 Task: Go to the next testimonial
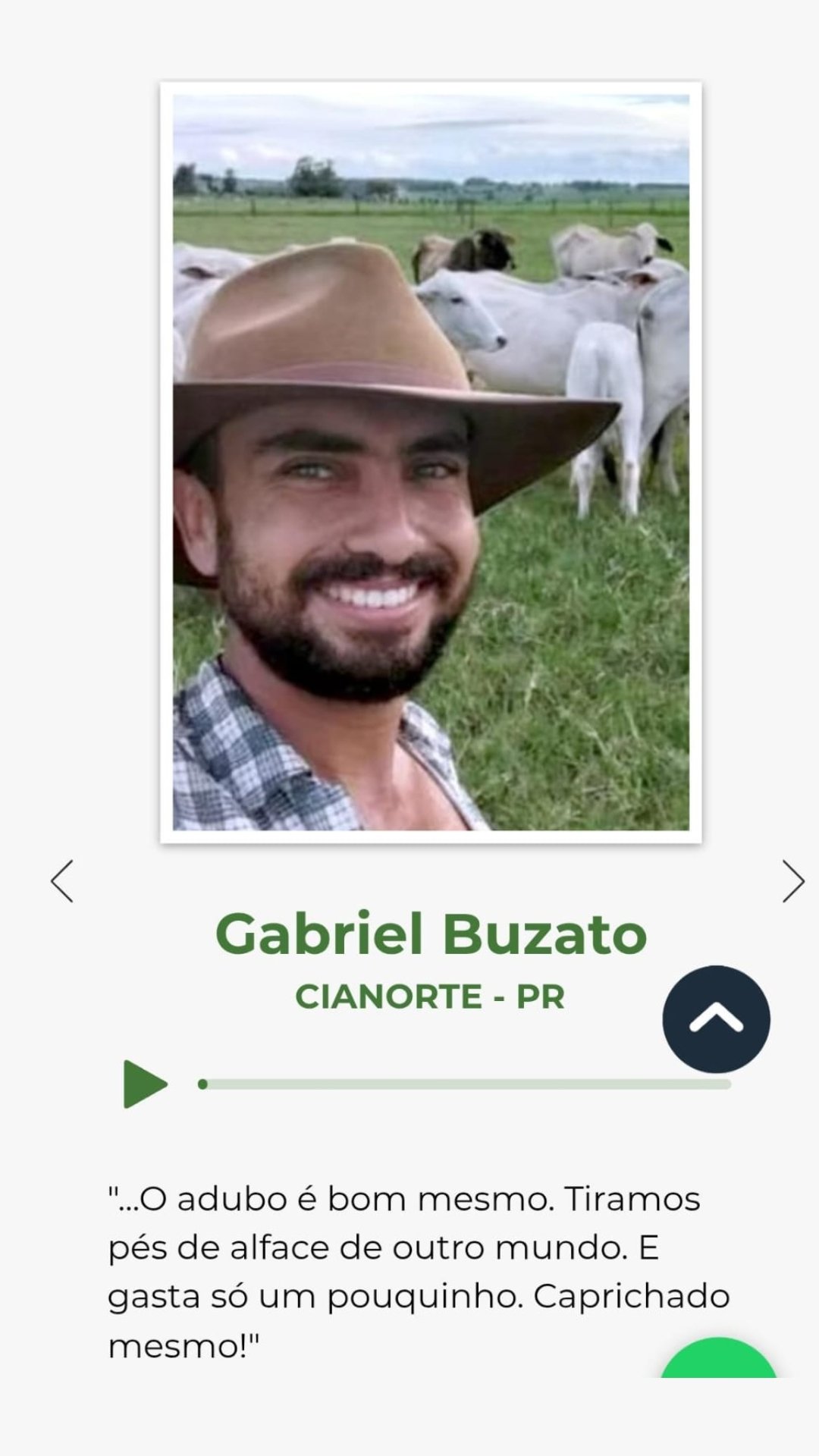[x=792, y=881]
